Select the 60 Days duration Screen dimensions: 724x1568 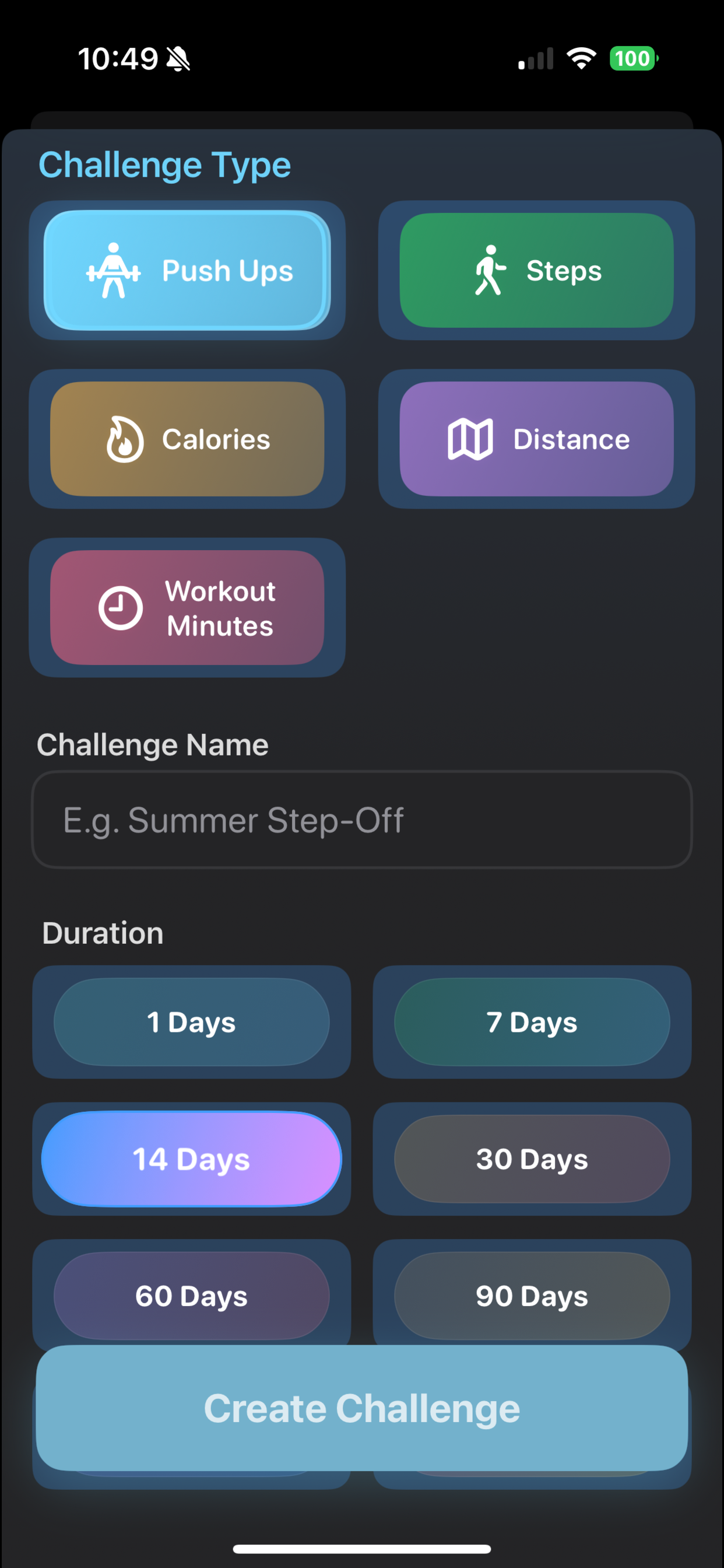tap(191, 1297)
